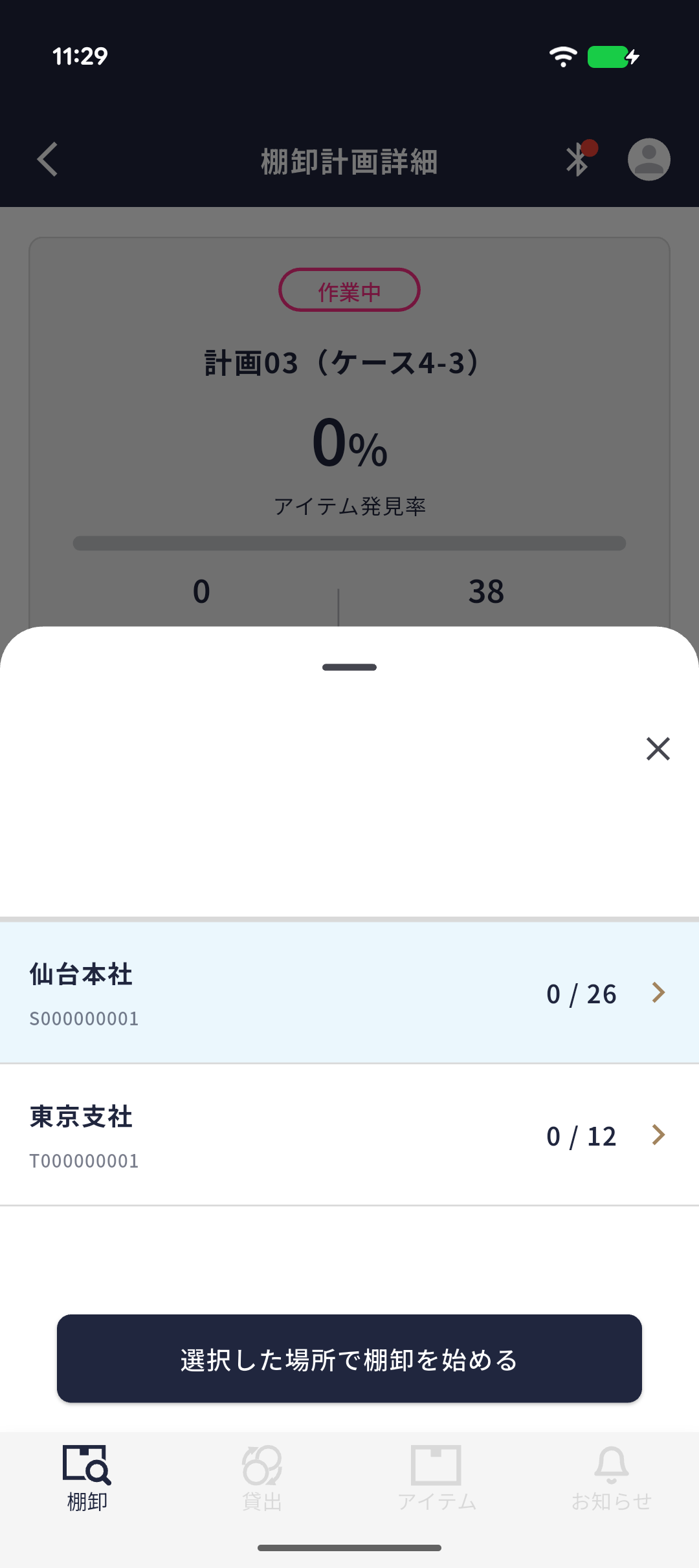Tap the S000000001 location code text
Viewport: 699px width, 1568px height.
tap(83, 1018)
